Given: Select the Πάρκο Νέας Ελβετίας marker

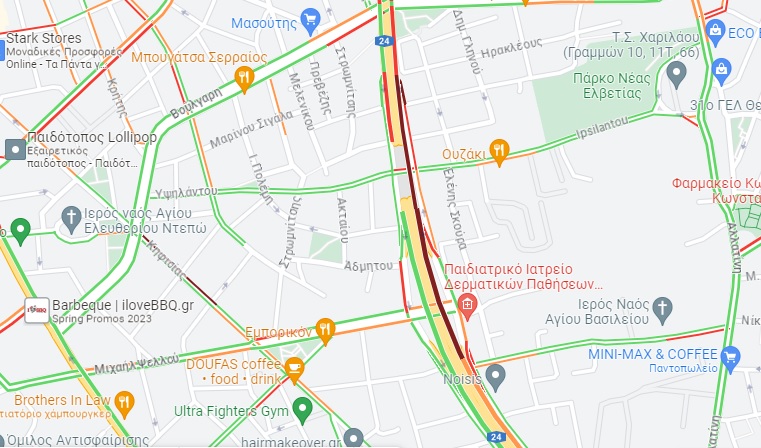Looking at the screenshot, I should coord(677,71).
